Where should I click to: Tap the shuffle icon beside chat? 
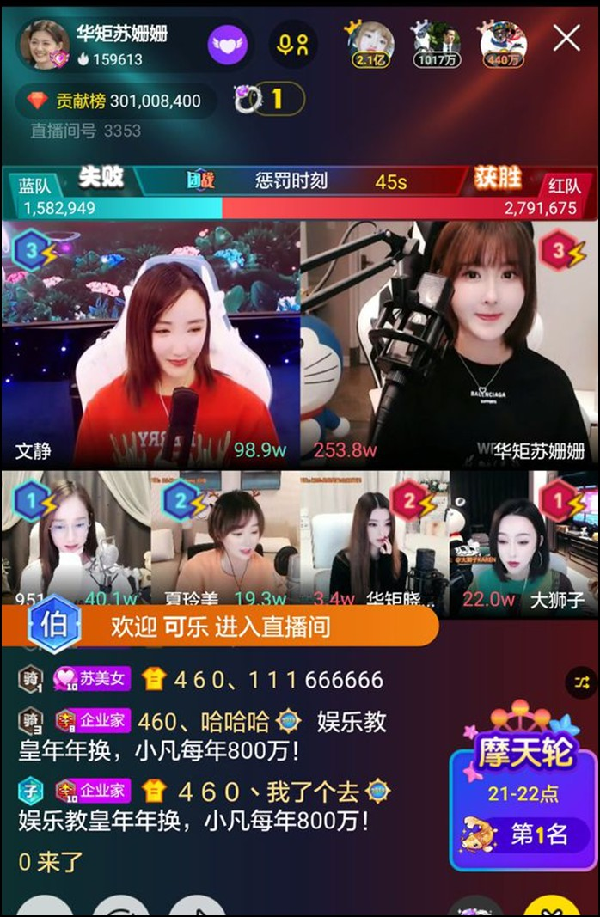pos(580,682)
